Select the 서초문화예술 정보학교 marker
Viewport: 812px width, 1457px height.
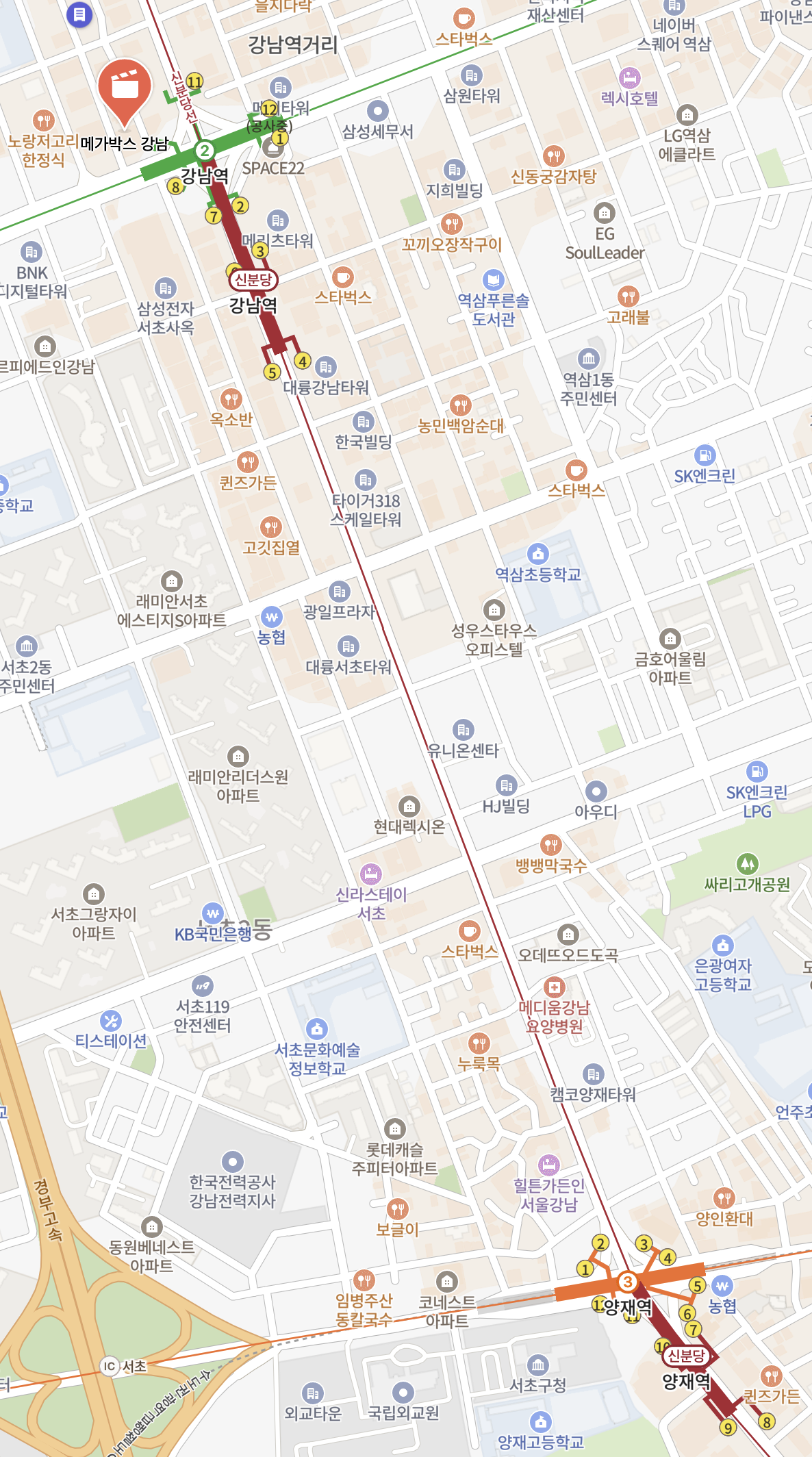pos(316,1028)
